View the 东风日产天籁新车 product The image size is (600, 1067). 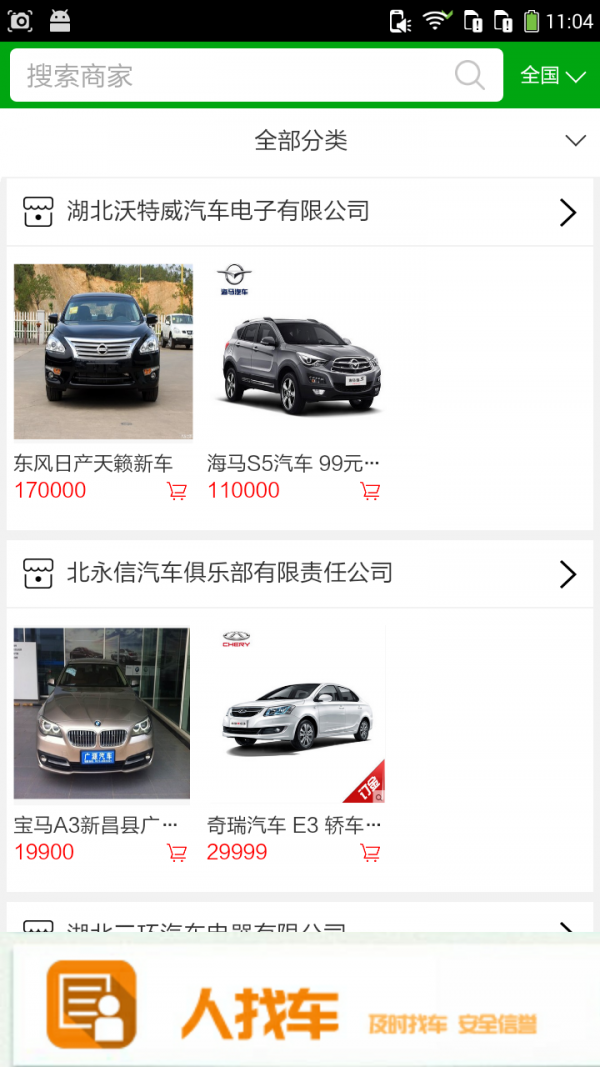pyautogui.click(x=103, y=351)
